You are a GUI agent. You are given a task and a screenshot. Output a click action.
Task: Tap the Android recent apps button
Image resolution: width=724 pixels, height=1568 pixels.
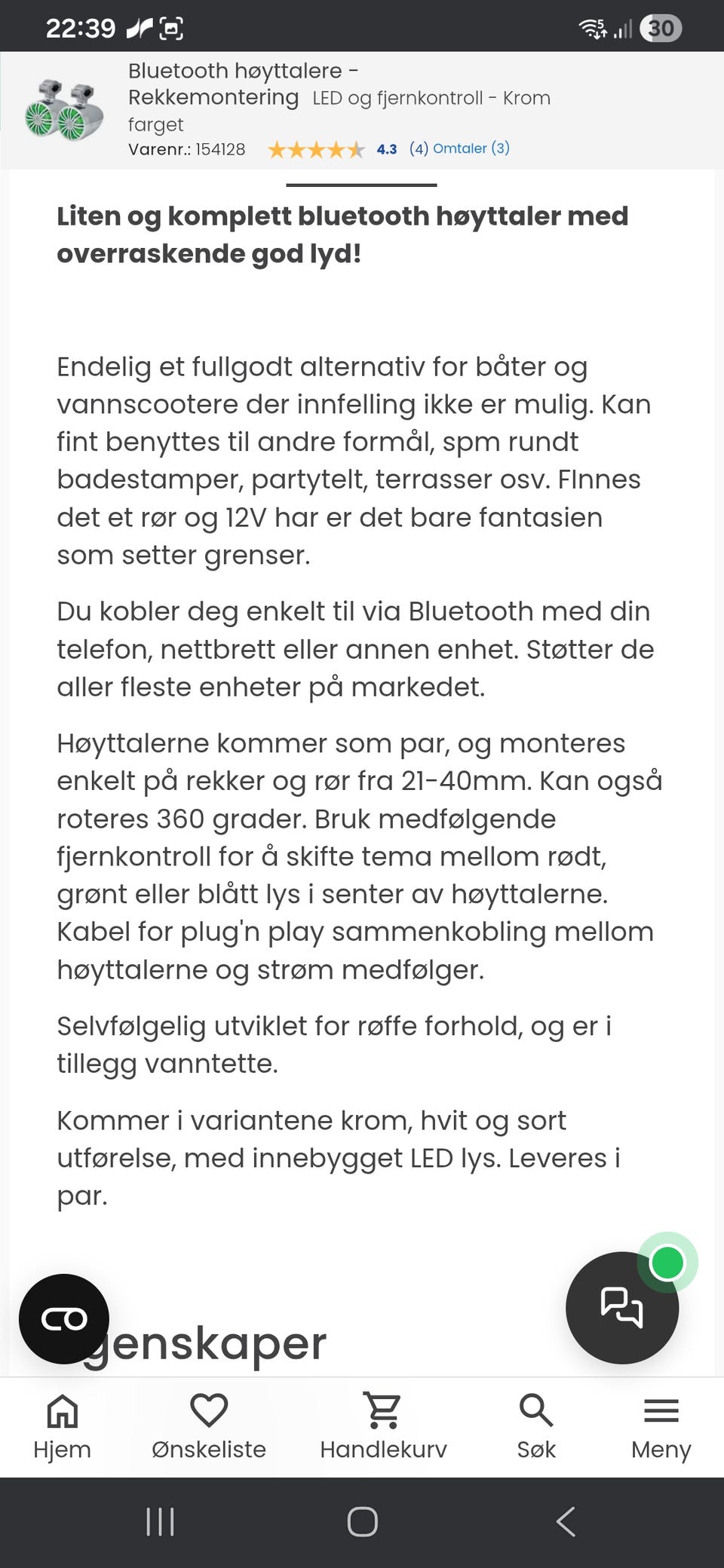click(159, 1521)
